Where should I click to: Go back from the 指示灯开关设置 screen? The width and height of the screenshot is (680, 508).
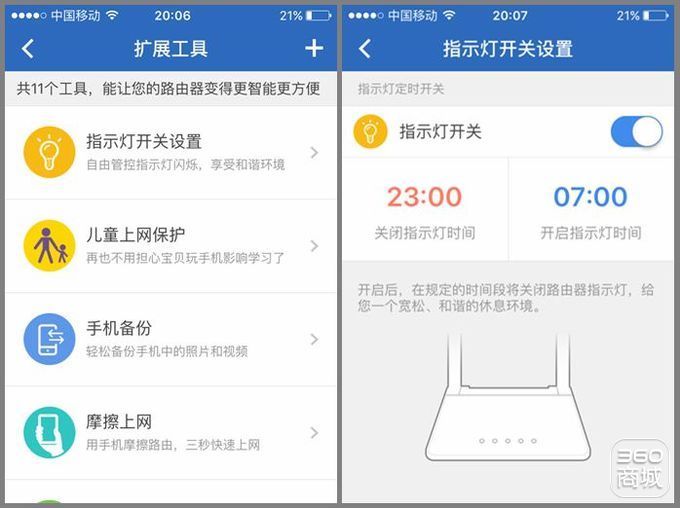(x=365, y=48)
